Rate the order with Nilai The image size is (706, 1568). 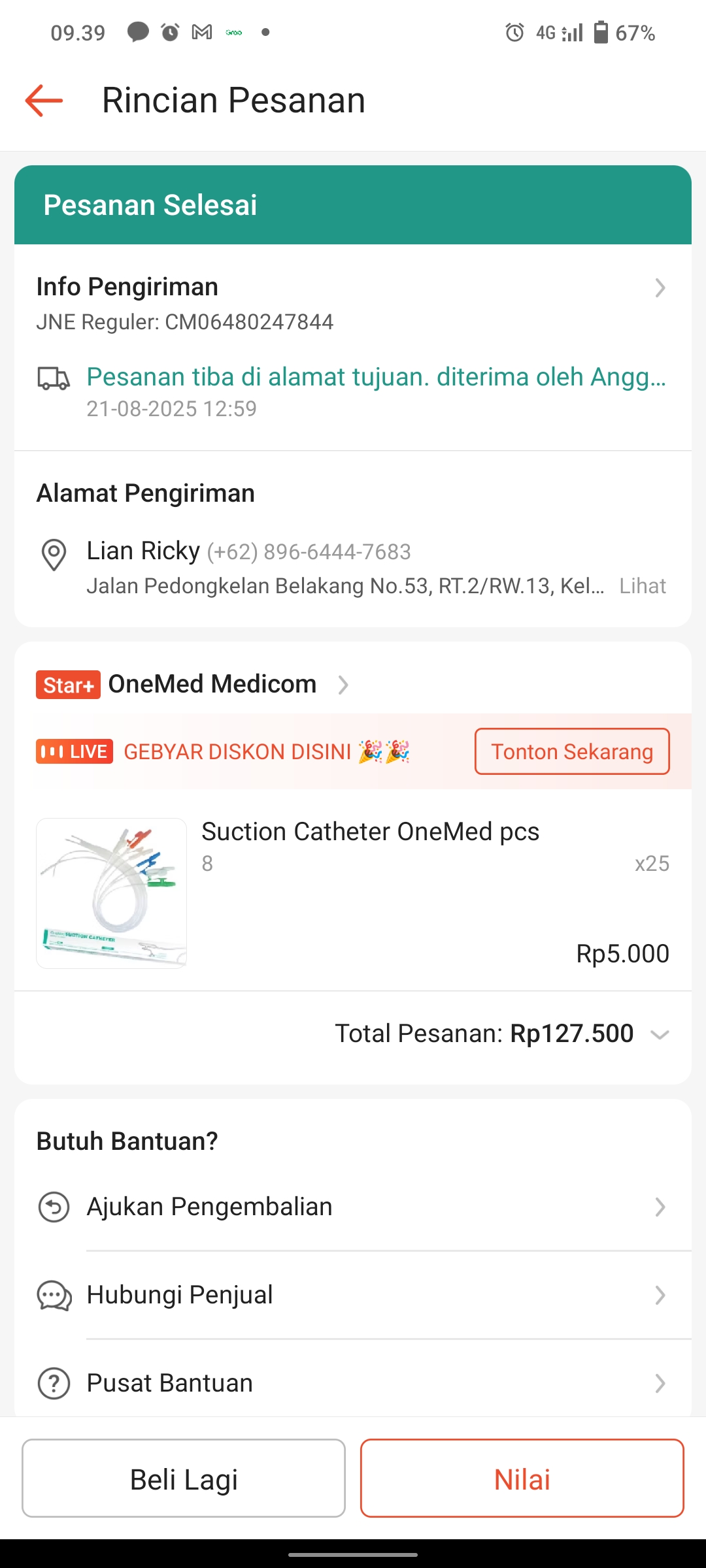pyautogui.click(x=522, y=1478)
